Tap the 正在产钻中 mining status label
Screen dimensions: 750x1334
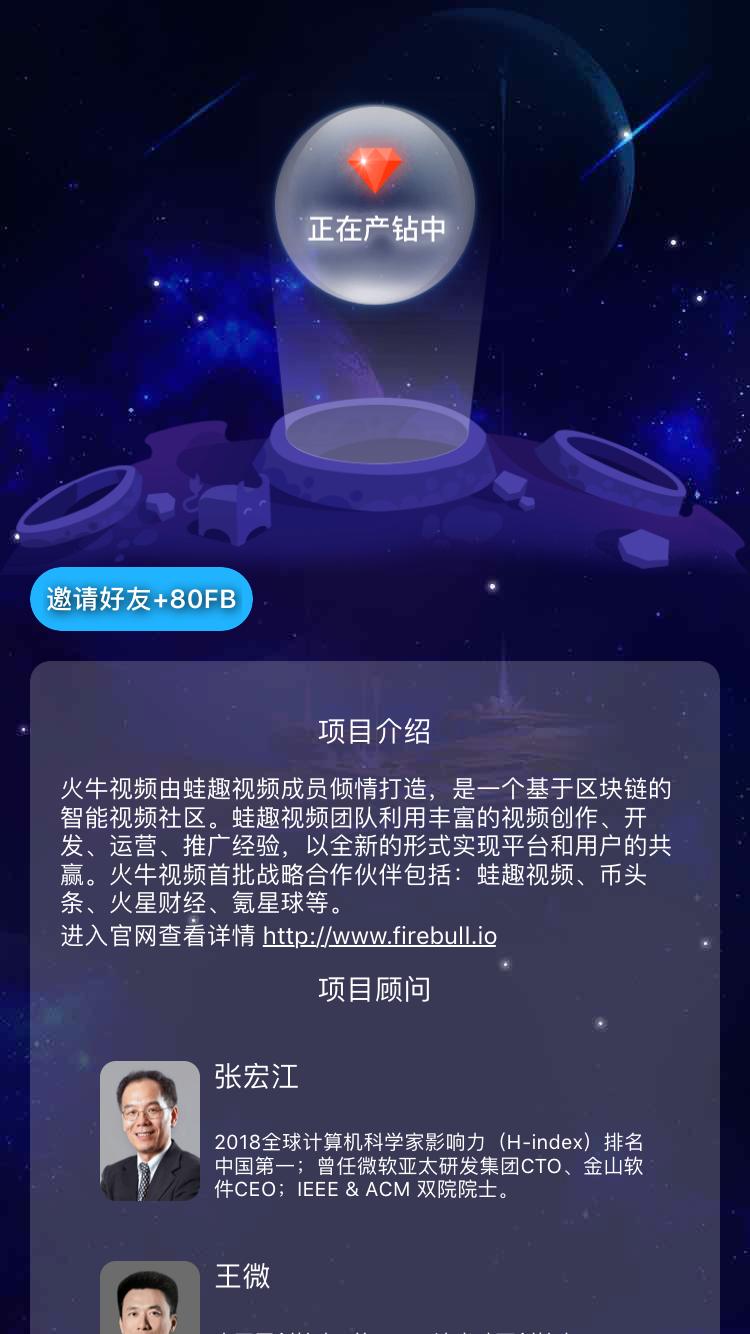coord(375,230)
